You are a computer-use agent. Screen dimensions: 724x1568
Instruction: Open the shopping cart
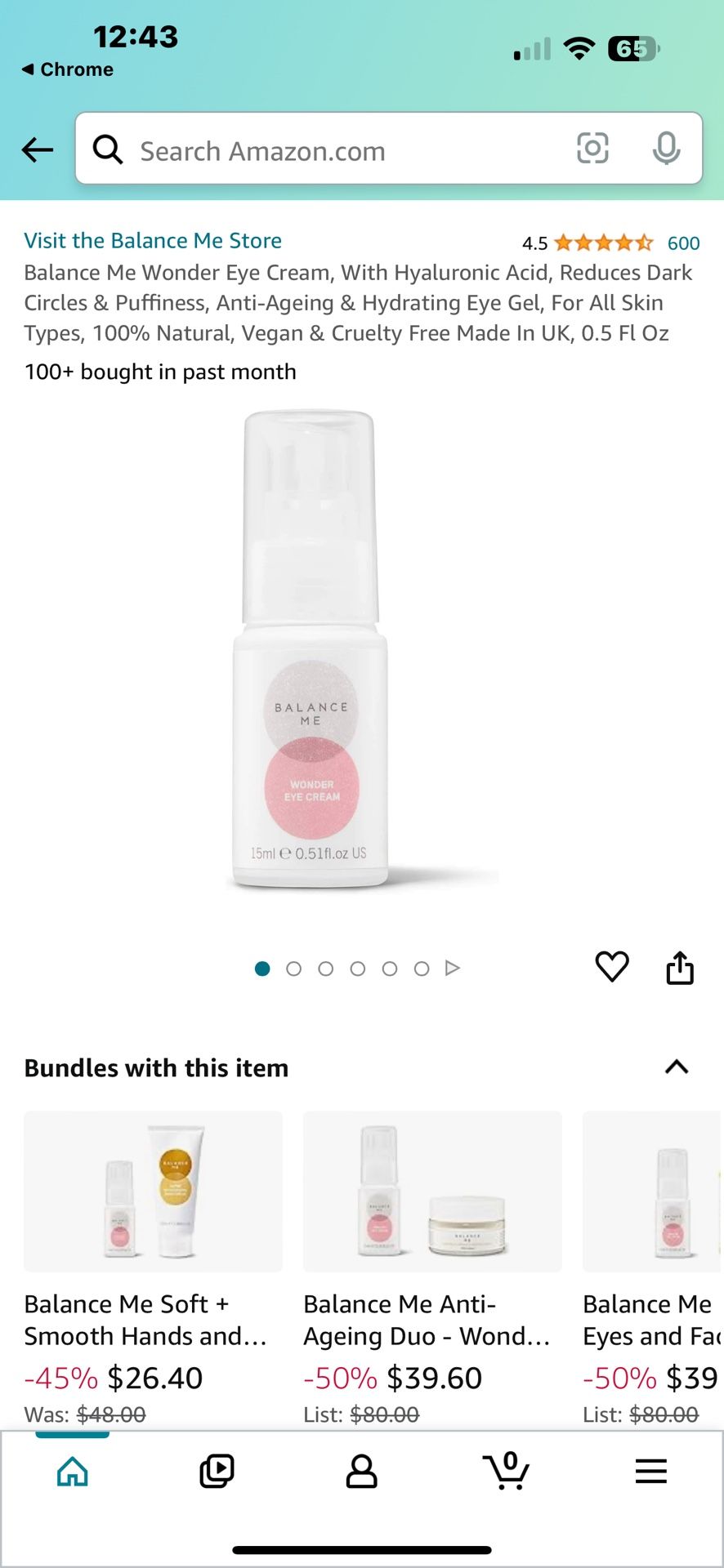point(507,1472)
